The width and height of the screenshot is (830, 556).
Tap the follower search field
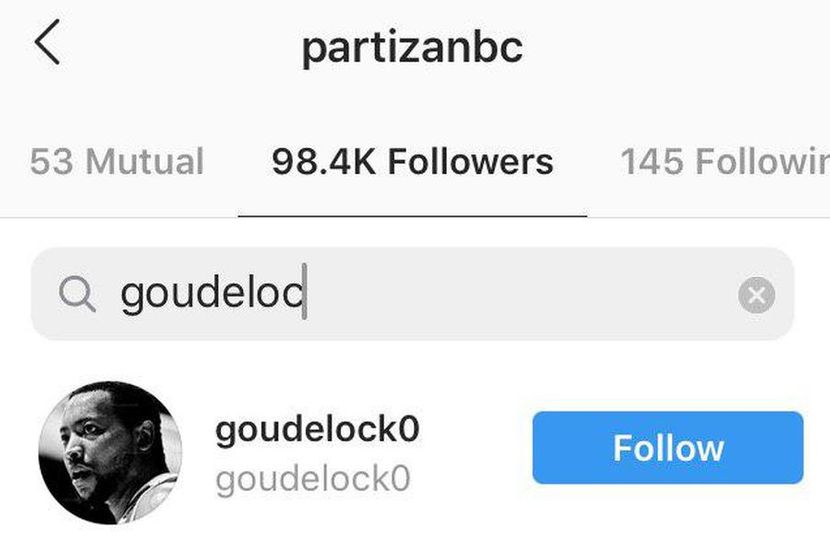coord(420,295)
